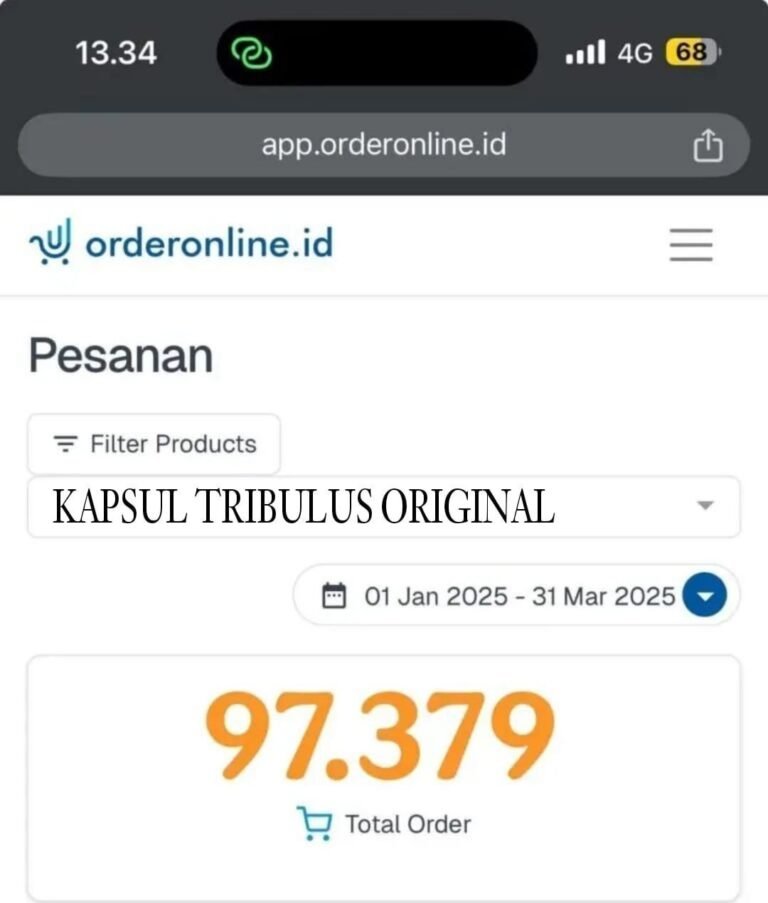Tap the Filter Products button
Image resolution: width=768 pixels, height=903 pixels.
[154, 444]
